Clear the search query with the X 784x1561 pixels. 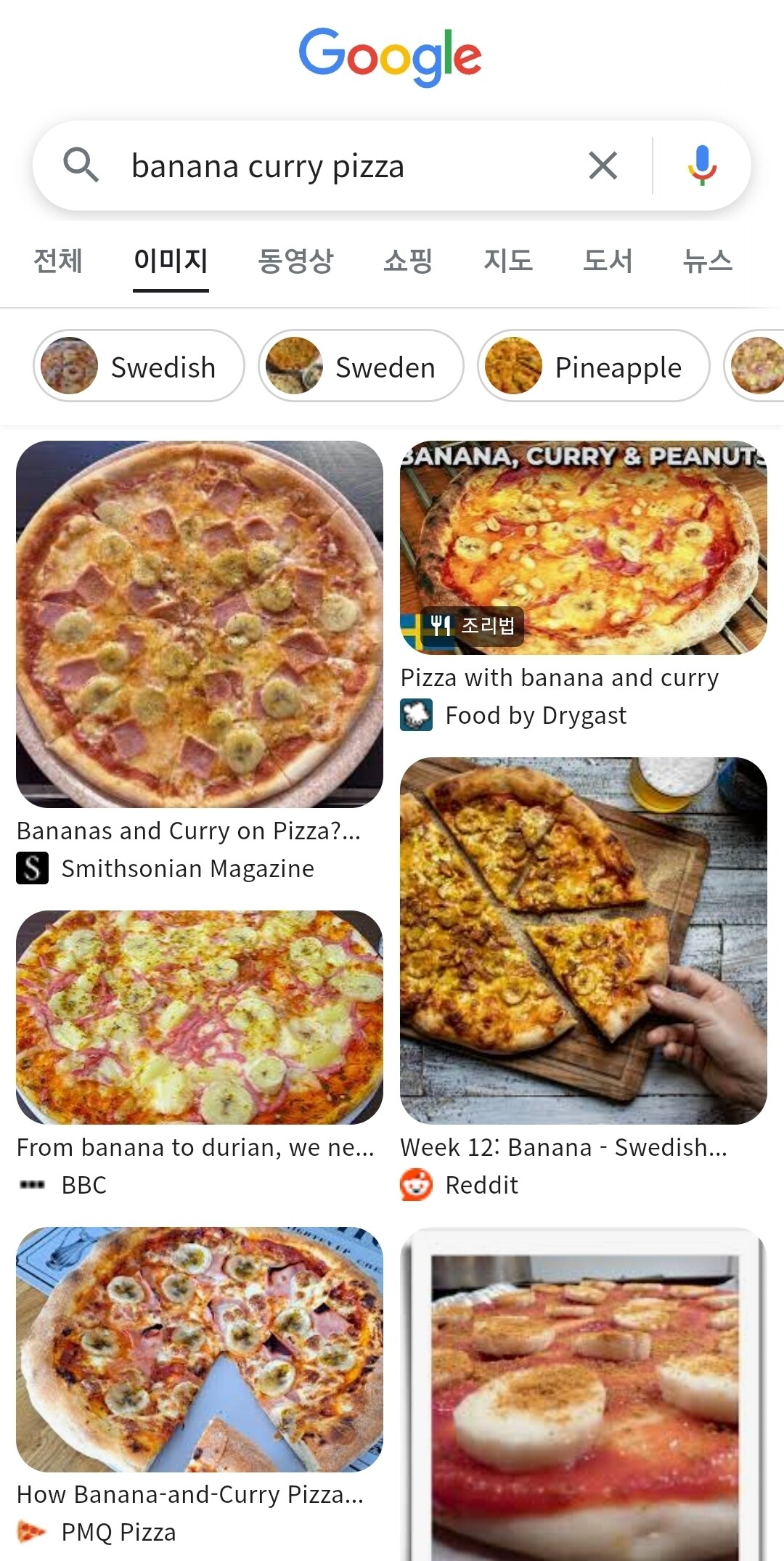(x=603, y=166)
